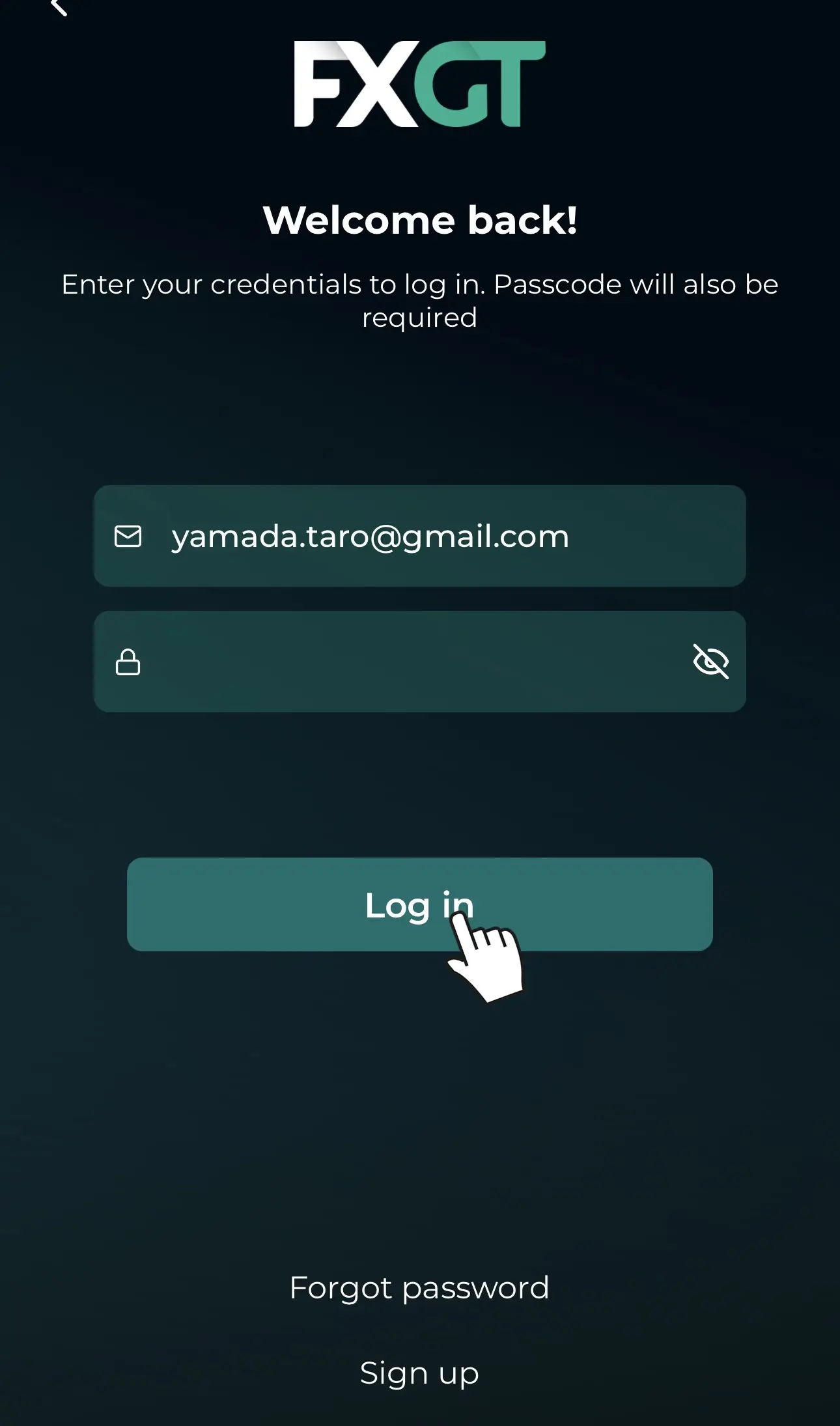Go back using the top-left arrow

59,7
